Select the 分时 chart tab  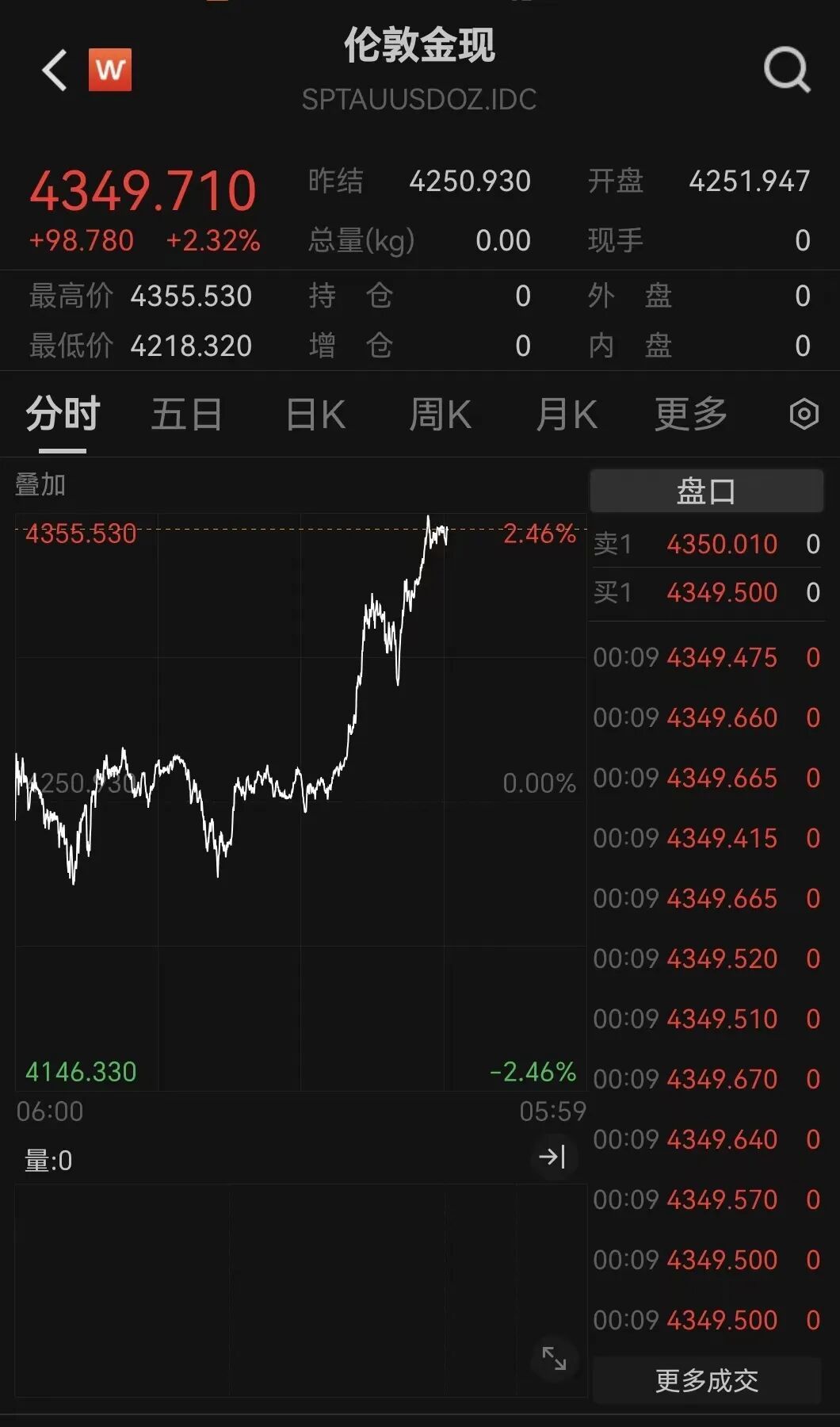(x=63, y=415)
